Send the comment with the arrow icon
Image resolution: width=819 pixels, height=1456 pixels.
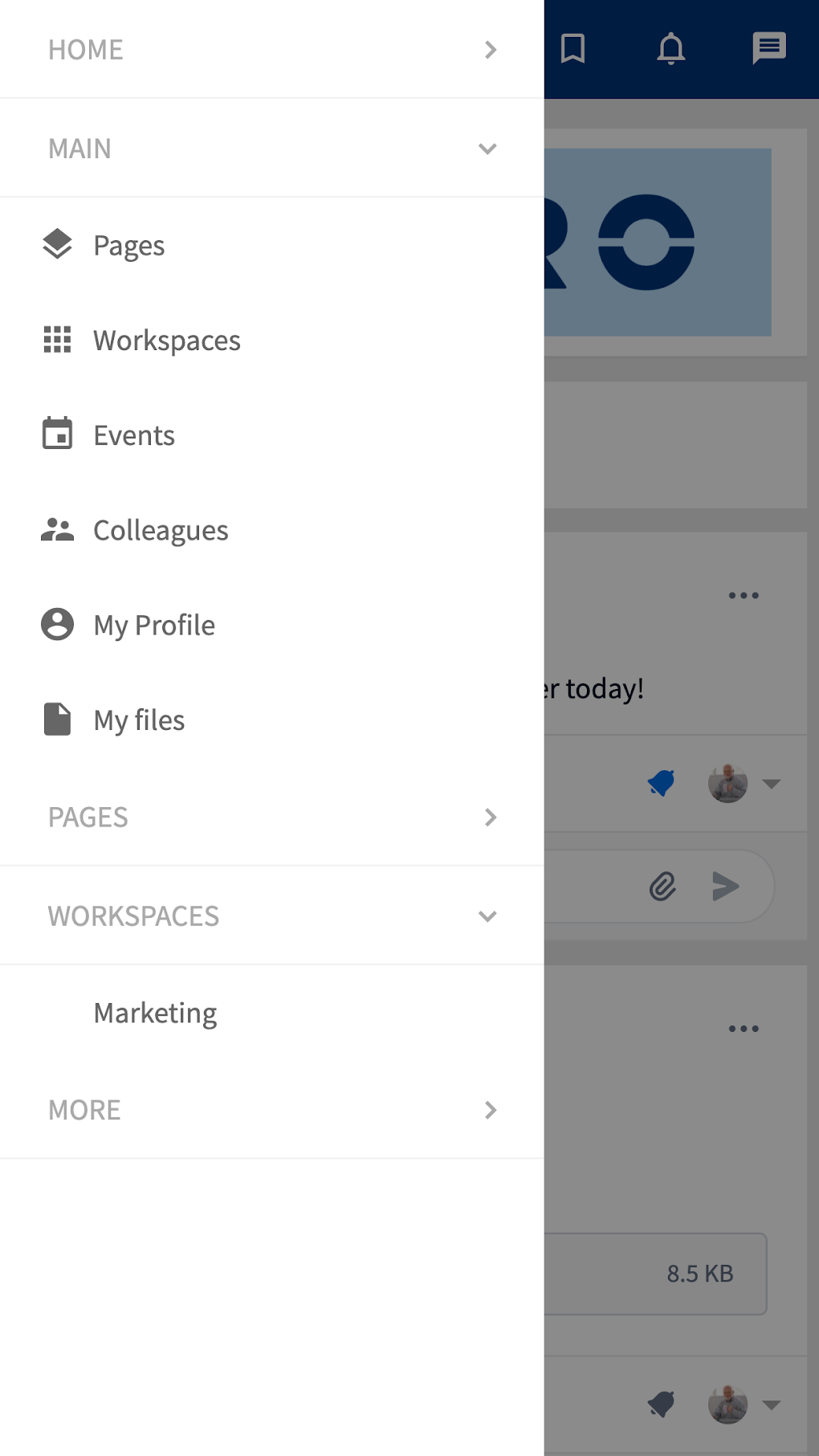coord(726,887)
